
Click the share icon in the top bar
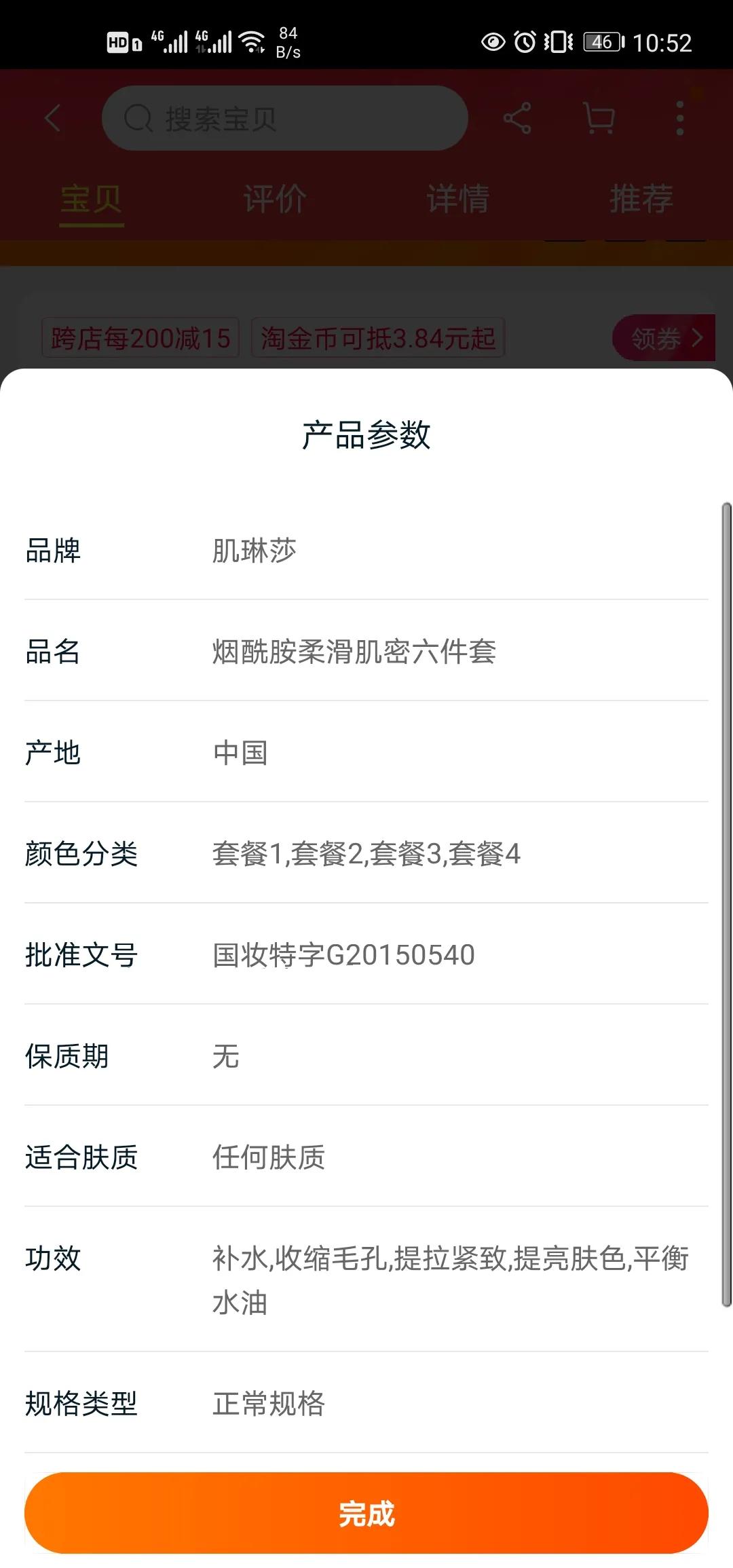coord(517,117)
